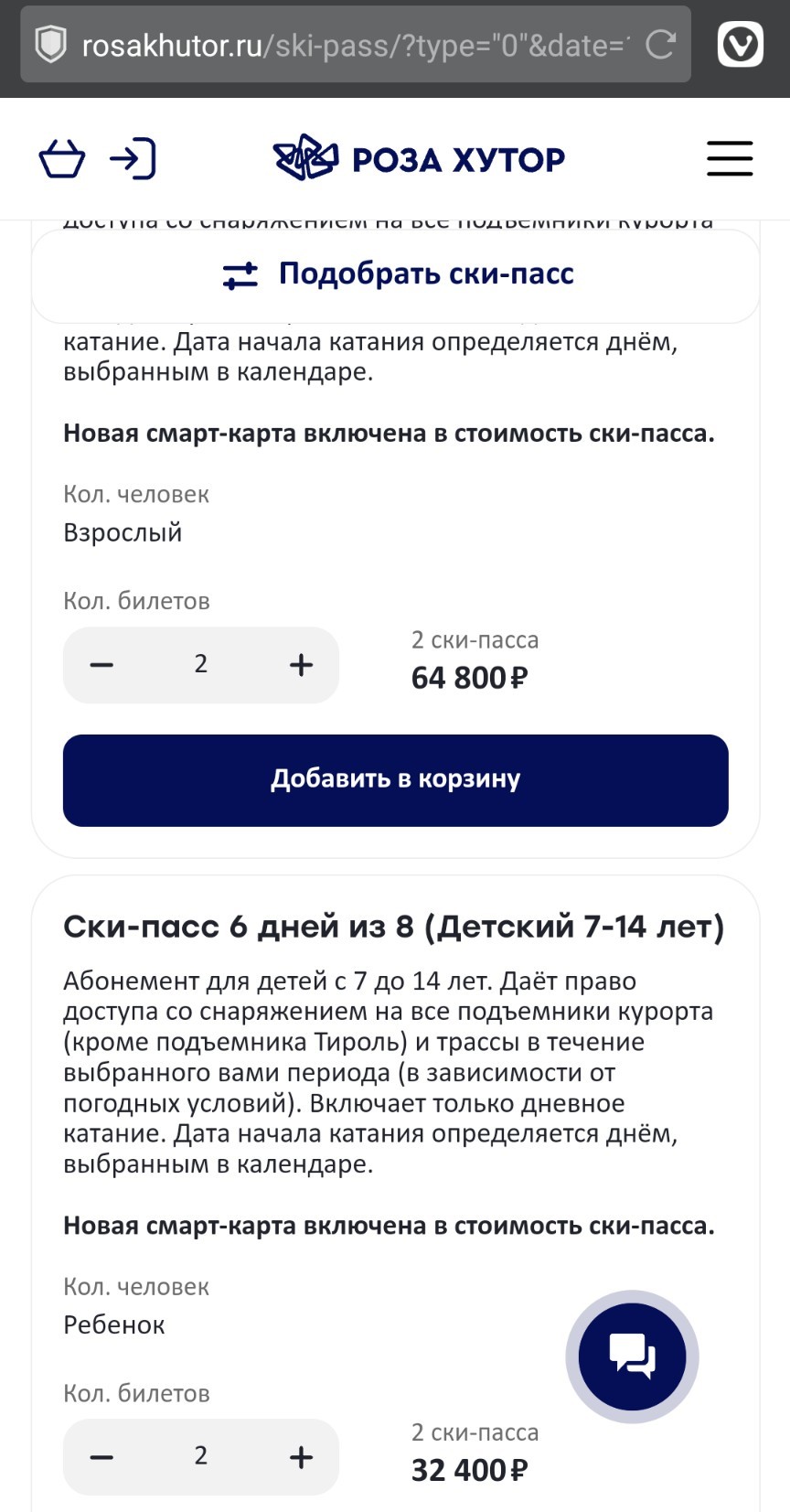Image resolution: width=790 pixels, height=1512 pixels.
Task: Decrease adult ticket count with minus
Action: [x=101, y=665]
